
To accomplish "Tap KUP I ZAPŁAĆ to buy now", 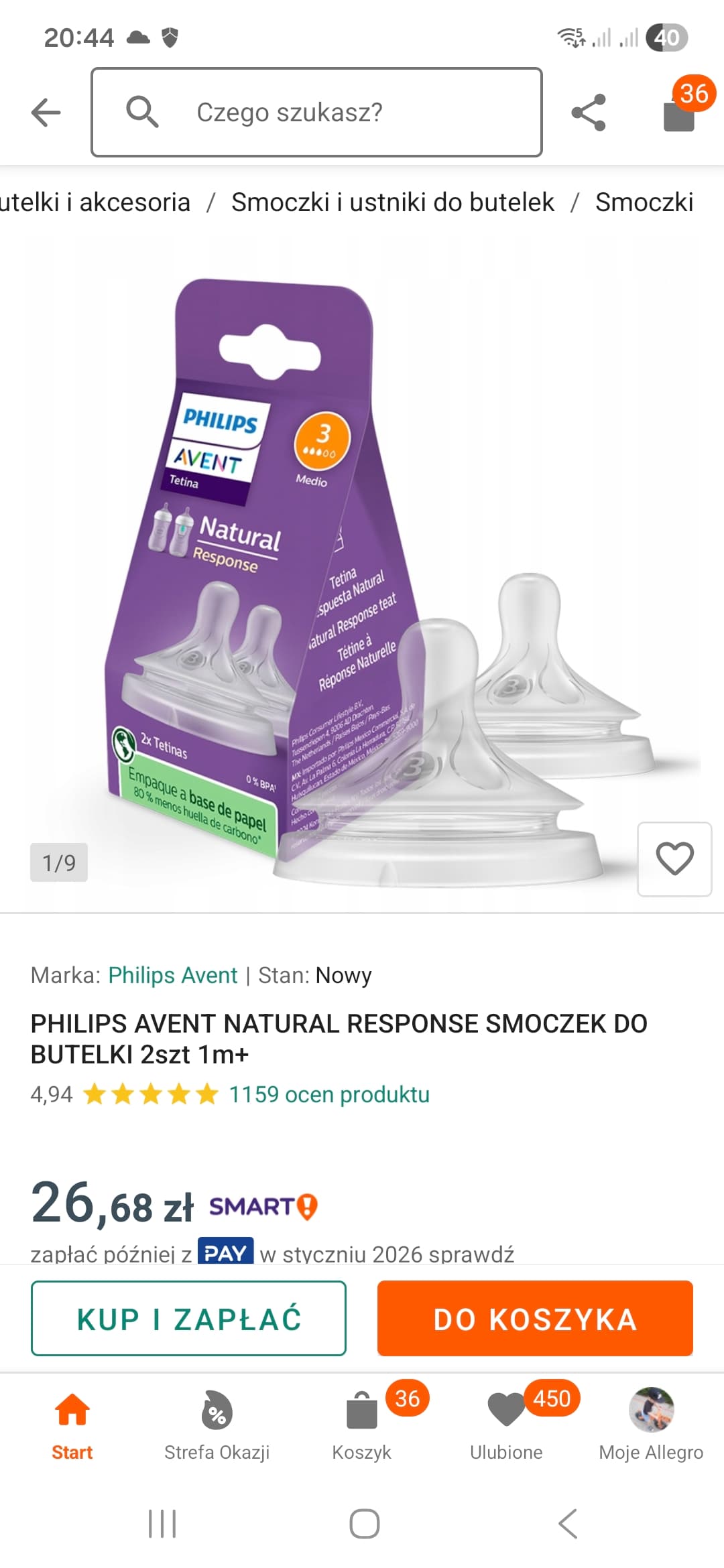I will click(188, 1319).
